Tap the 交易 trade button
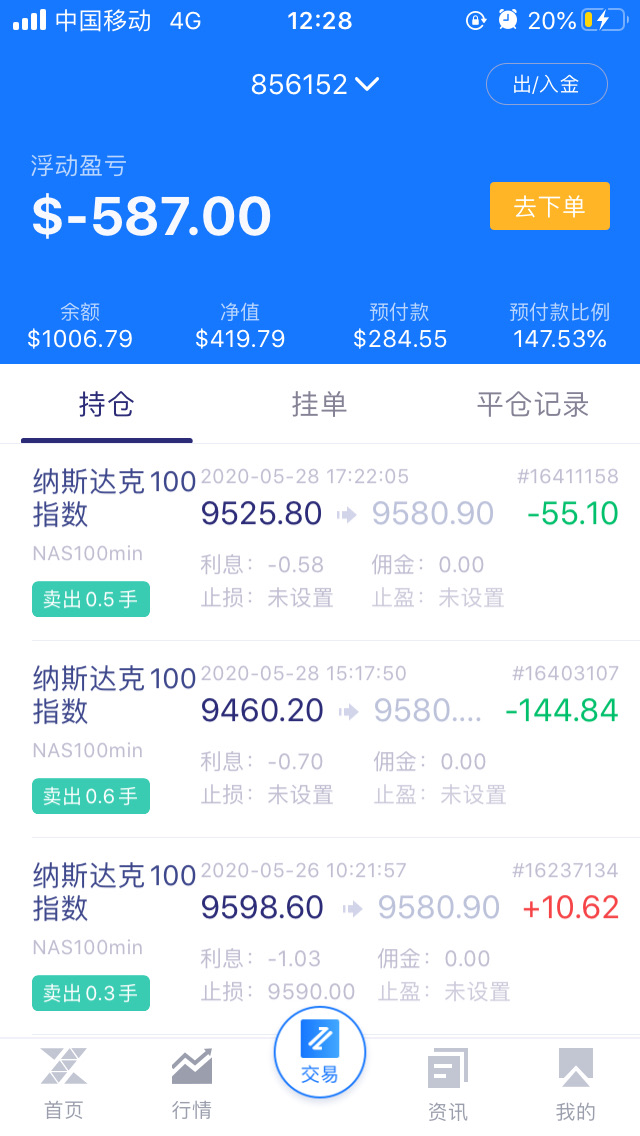 point(320,1053)
